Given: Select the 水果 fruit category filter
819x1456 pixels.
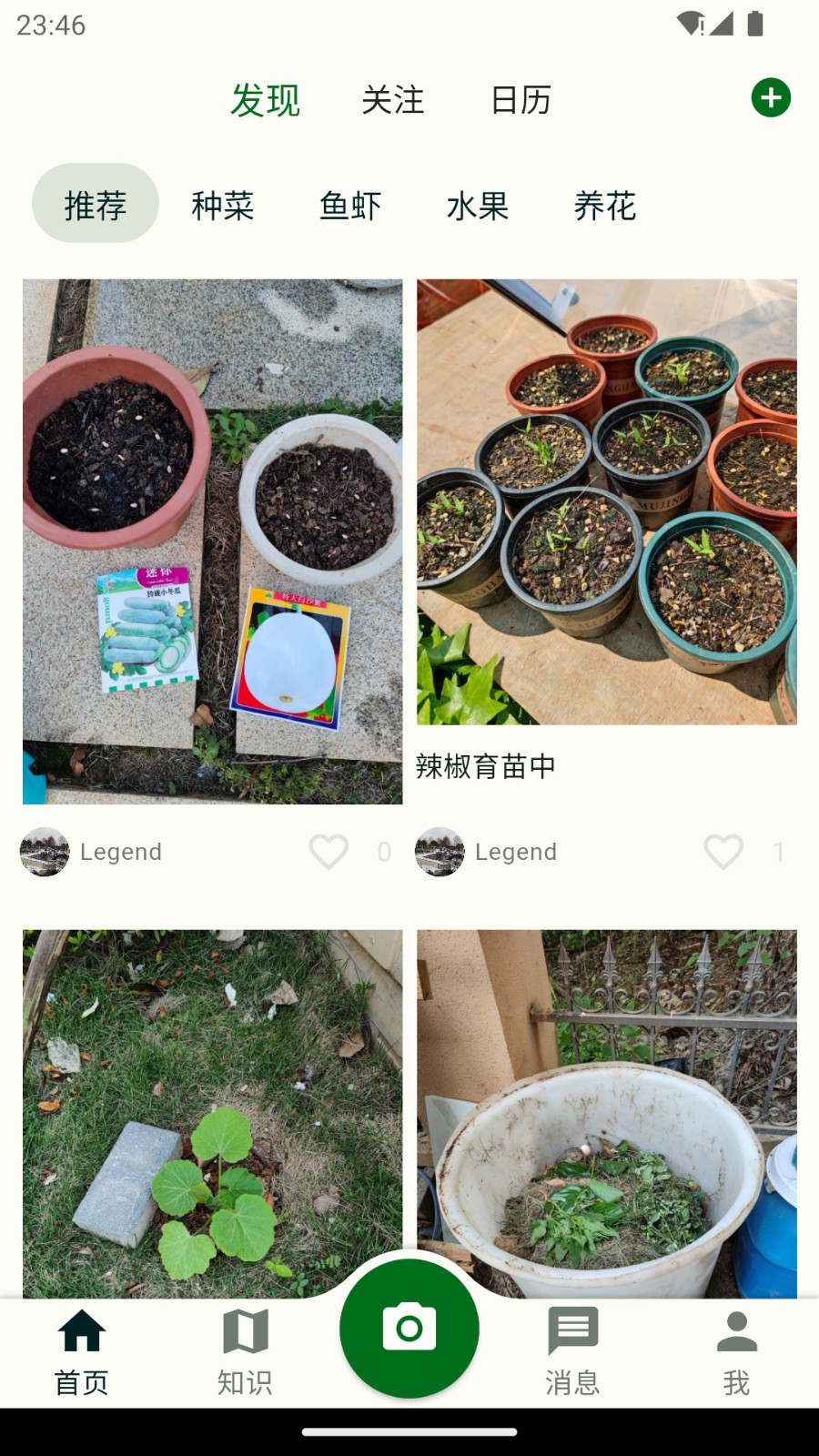Looking at the screenshot, I should (x=477, y=203).
